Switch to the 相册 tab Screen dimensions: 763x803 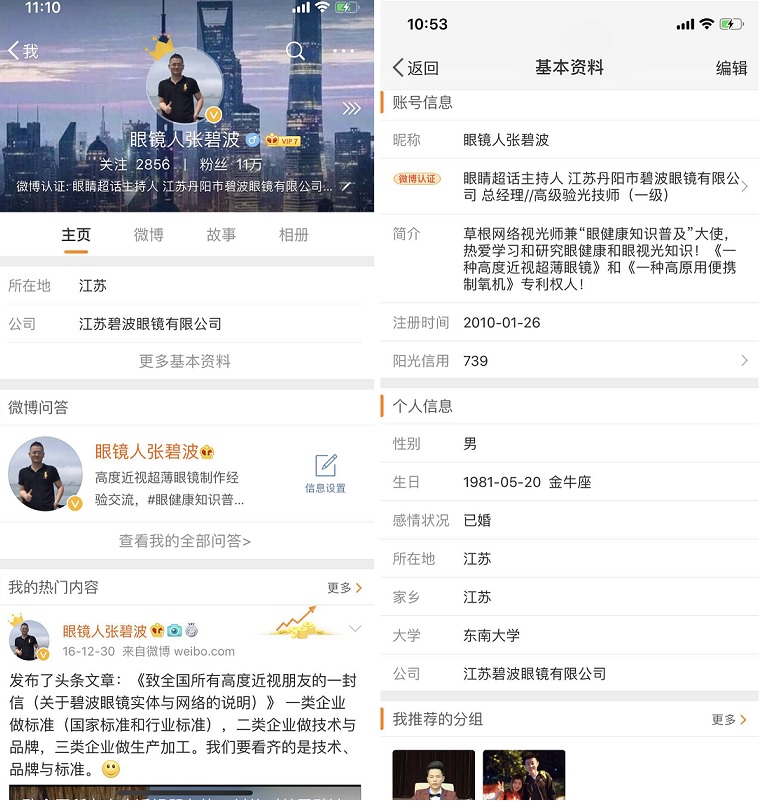point(293,235)
